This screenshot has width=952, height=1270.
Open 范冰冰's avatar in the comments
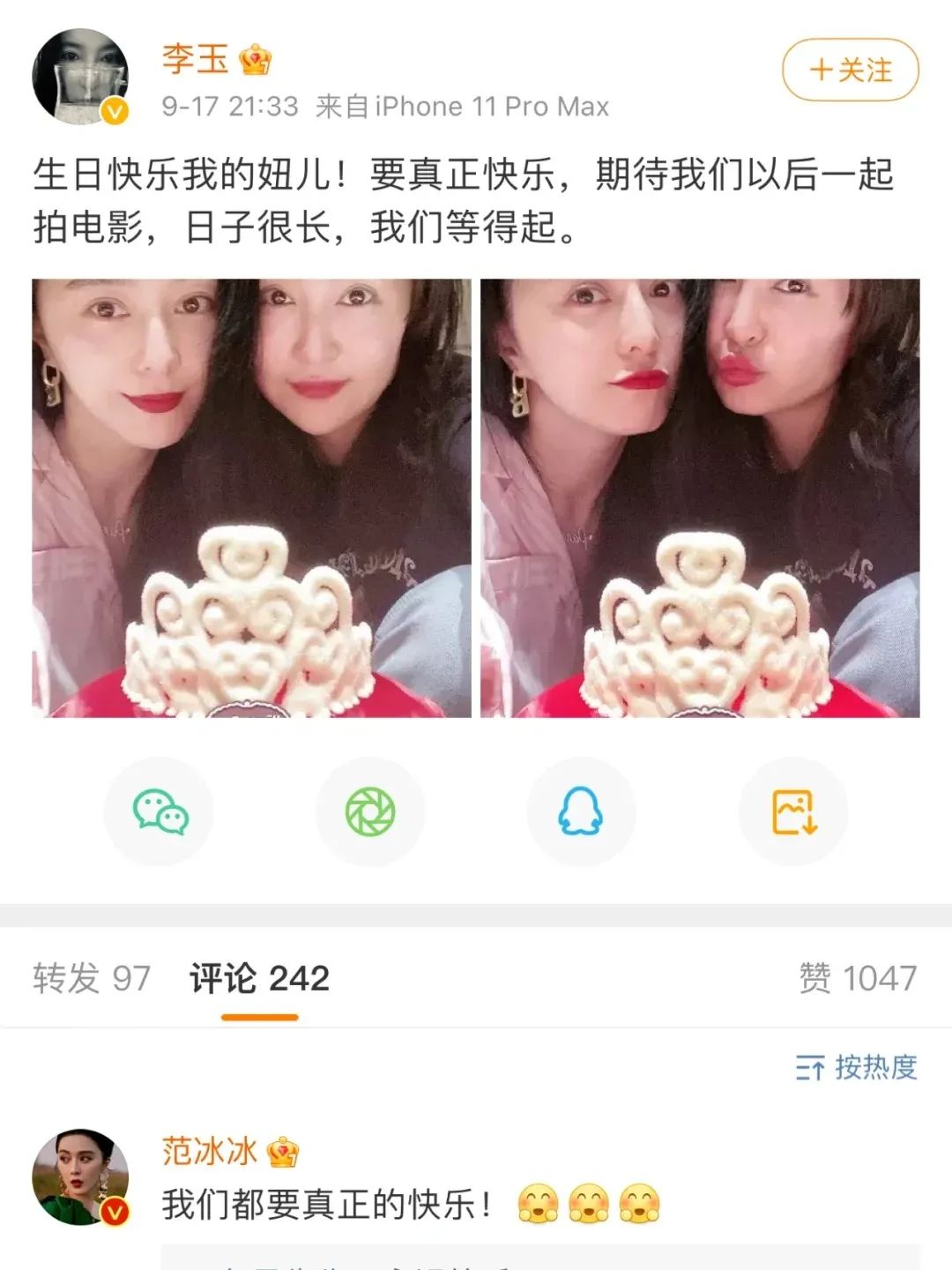point(80,1177)
